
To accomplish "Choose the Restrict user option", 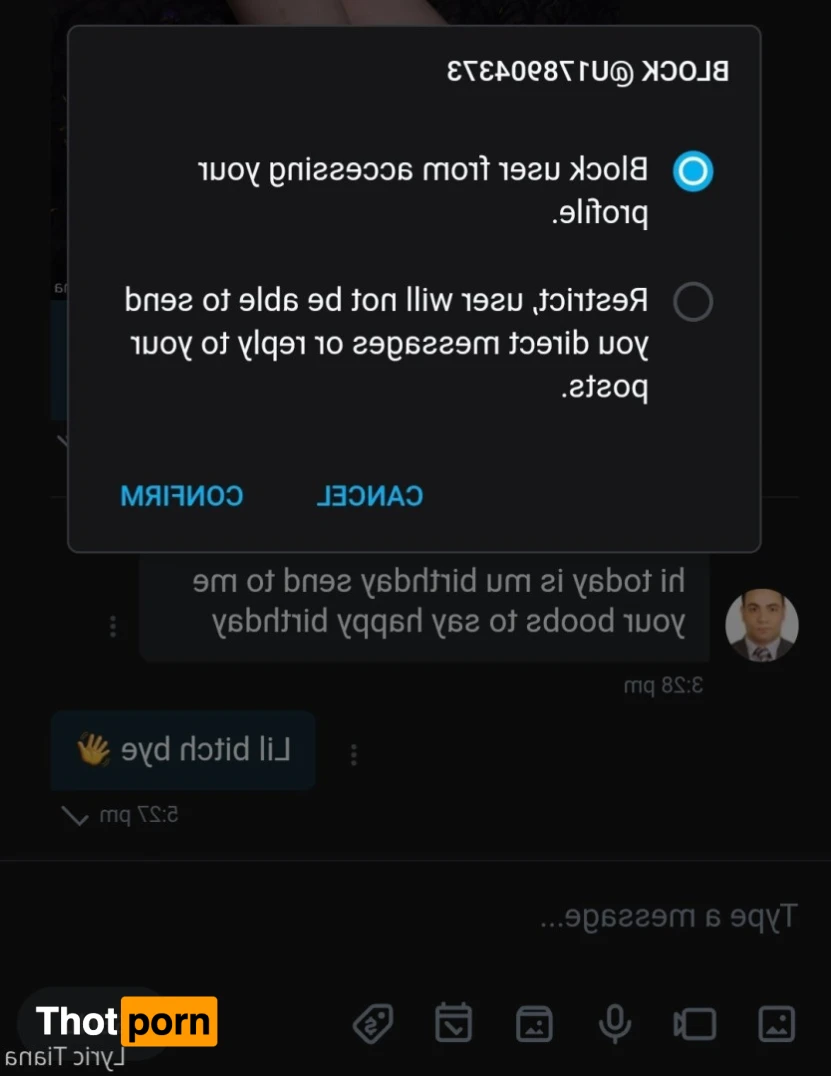I will (x=692, y=301).
